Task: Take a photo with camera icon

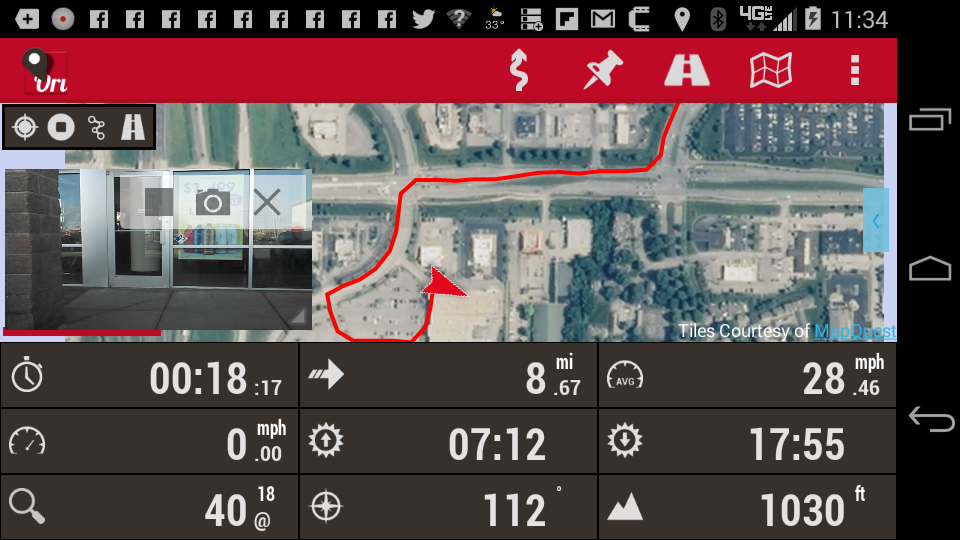Action: coord(212,203)
